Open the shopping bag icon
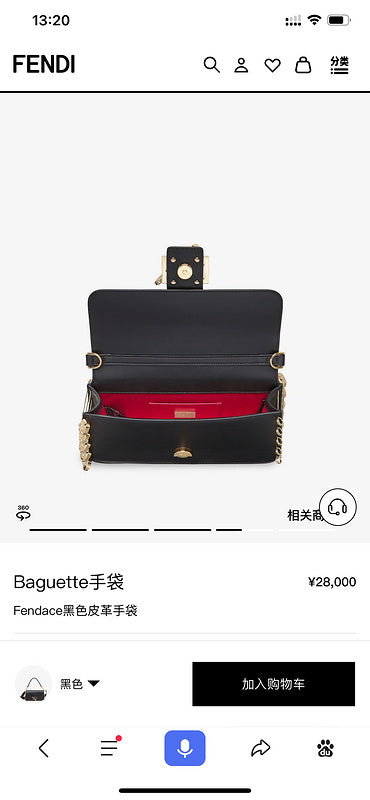This screenshot has width=370, height=800. tap(303, 65)
